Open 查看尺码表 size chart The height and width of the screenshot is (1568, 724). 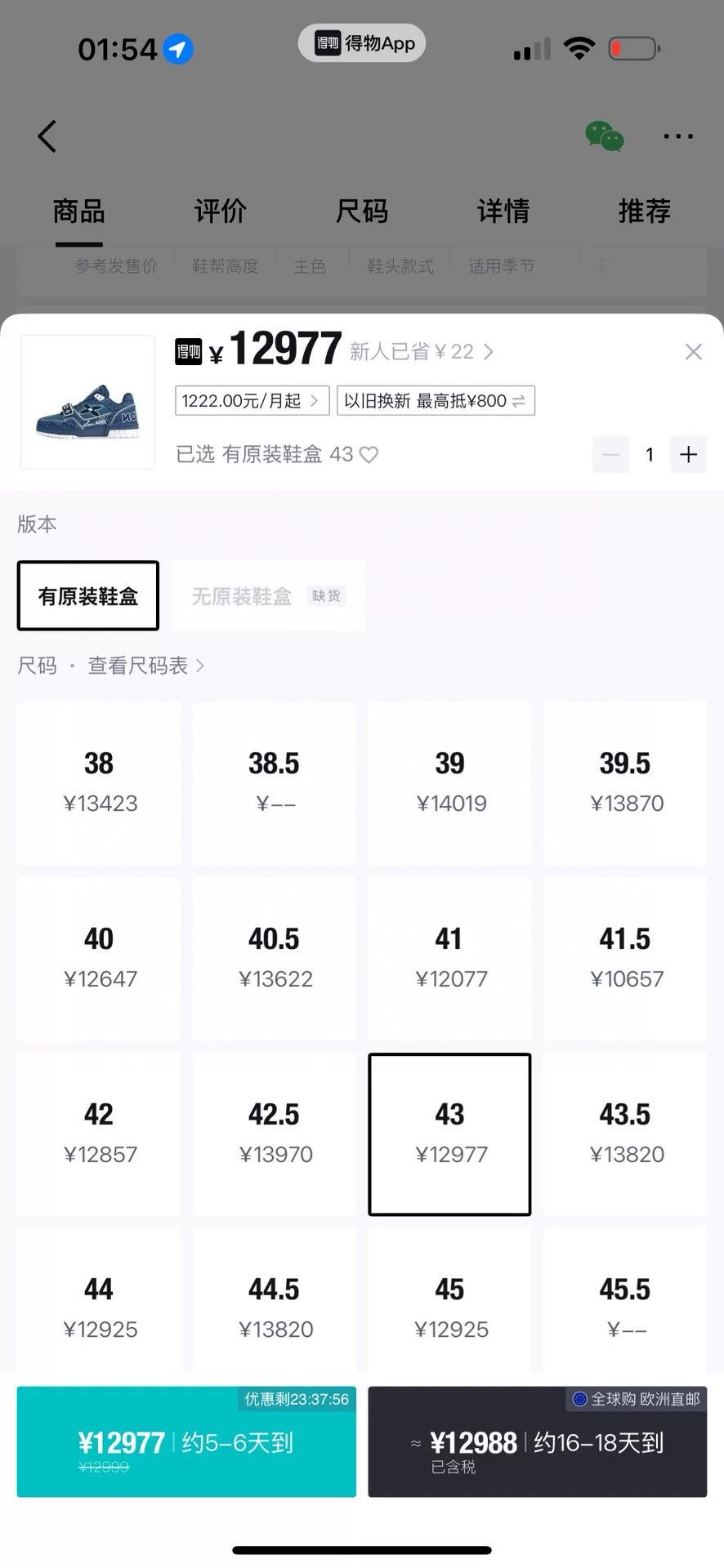tap(145, 666)
